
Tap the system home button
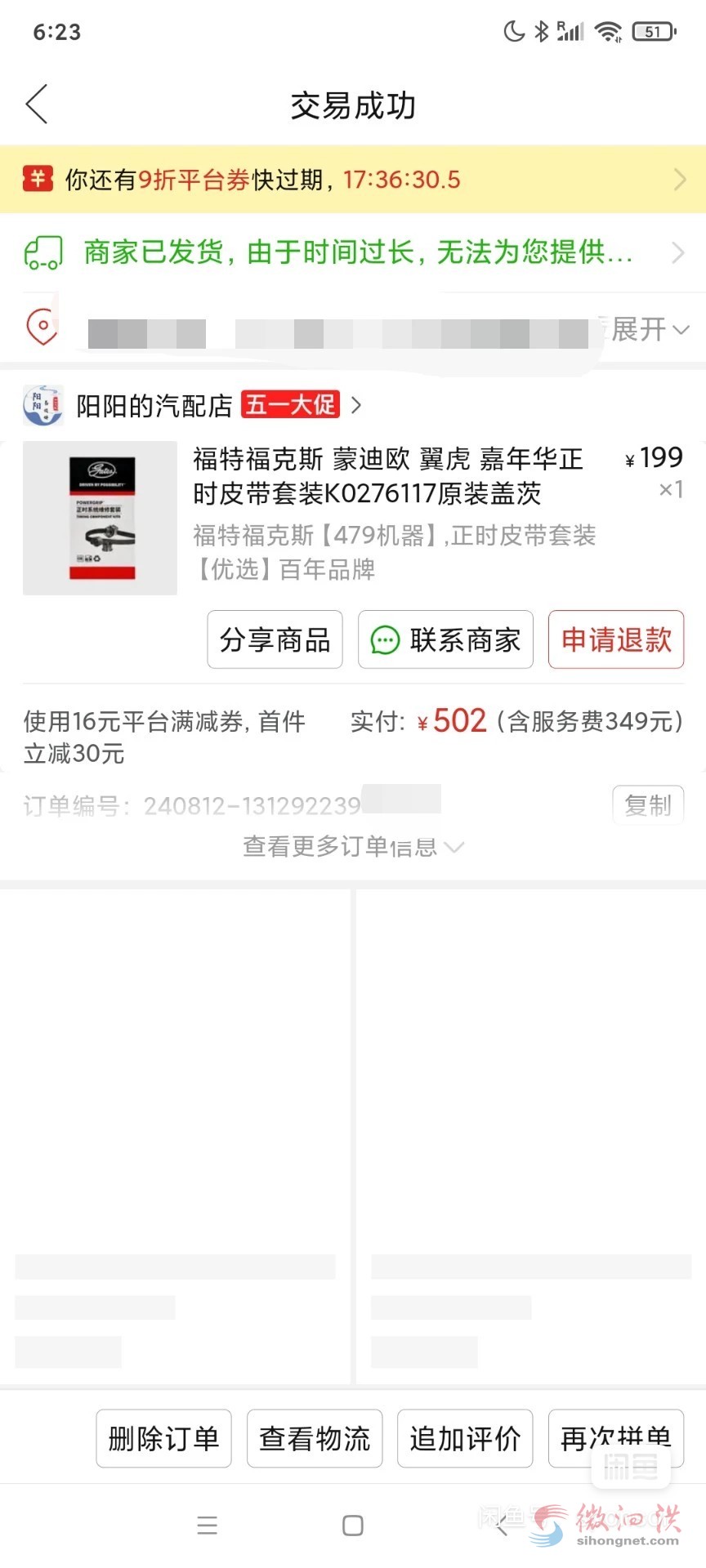point(353,1525)
